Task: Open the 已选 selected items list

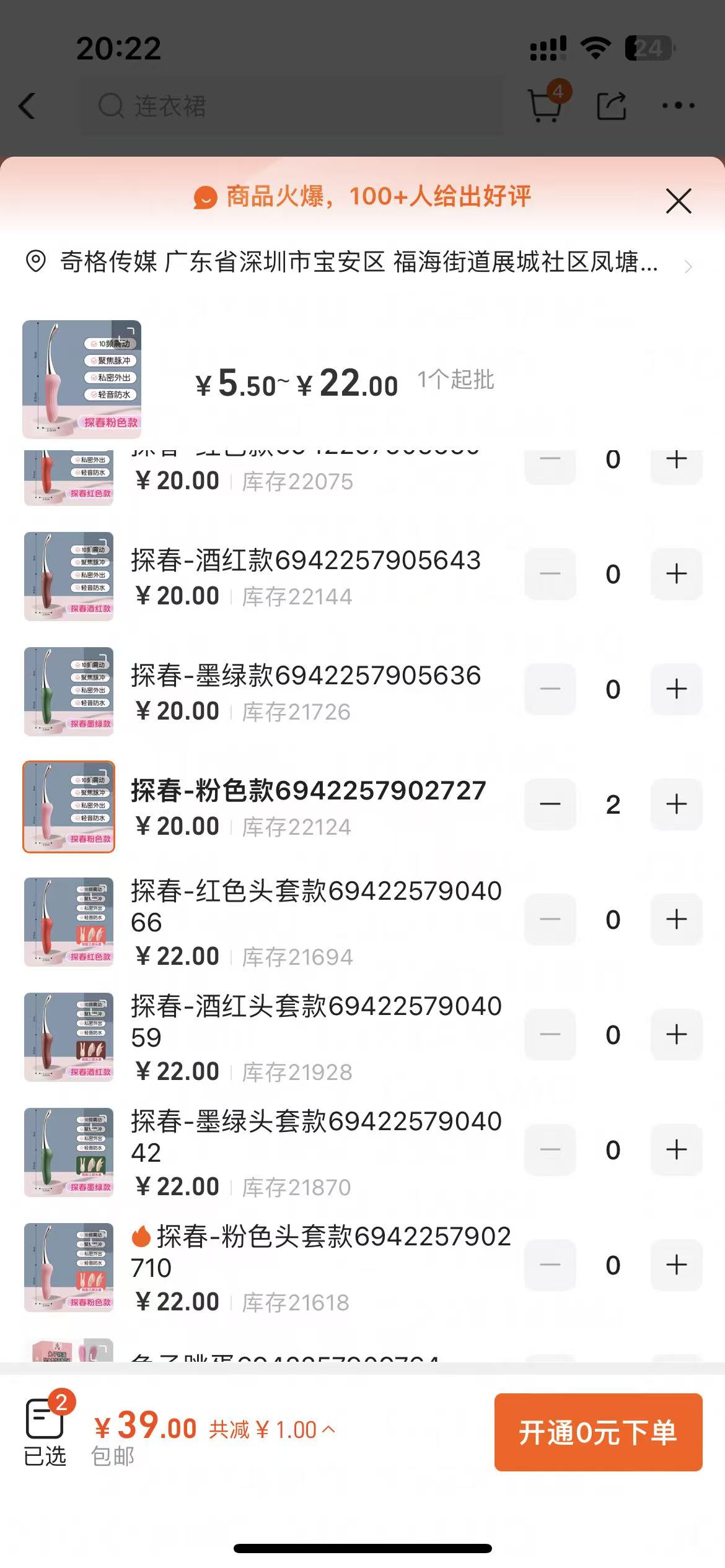Action: [45, 1431]
